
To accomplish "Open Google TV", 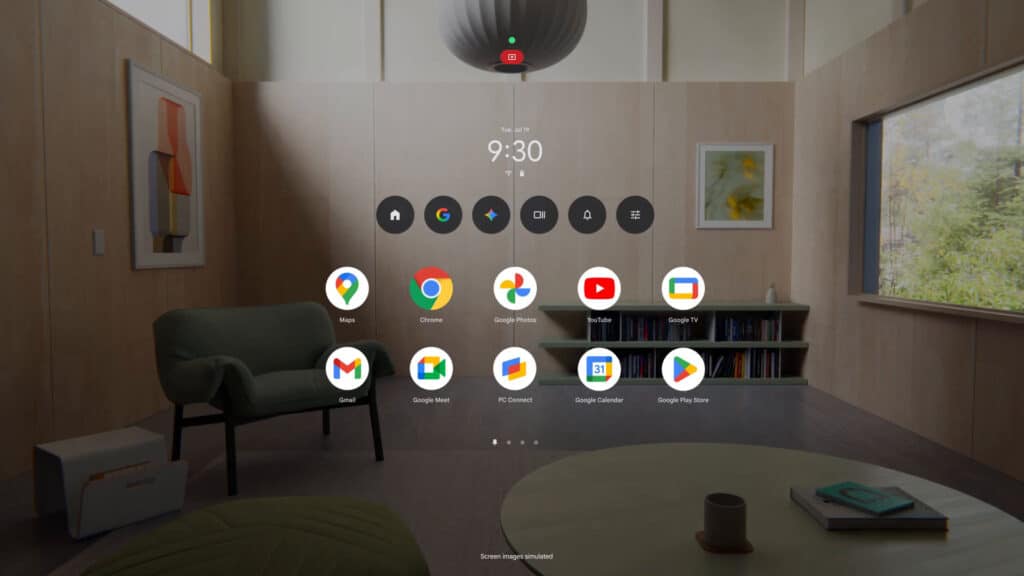I will tap(683, 288).
